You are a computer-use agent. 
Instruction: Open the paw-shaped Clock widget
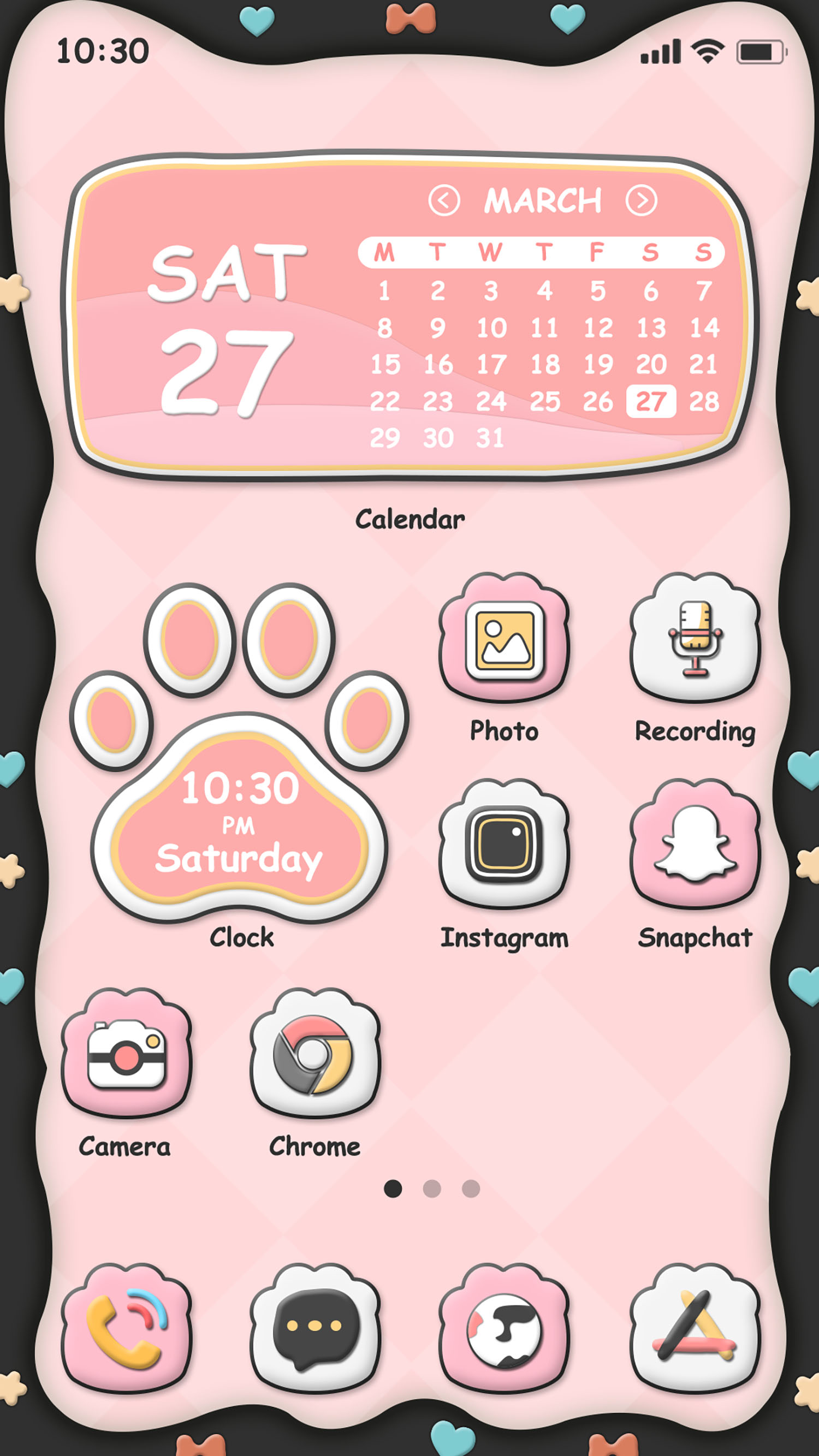(240, 819)
